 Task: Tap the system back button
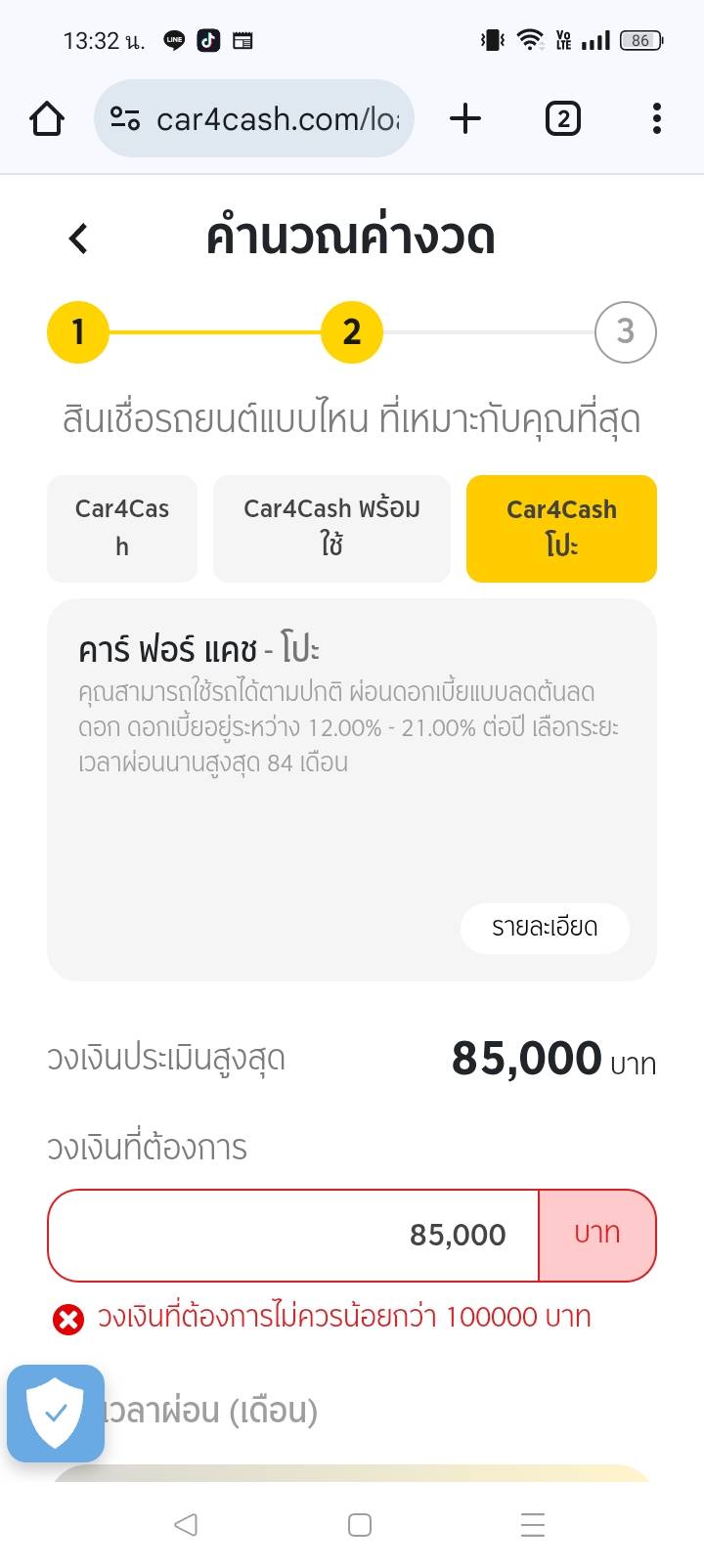click(x=185, y=1525)
